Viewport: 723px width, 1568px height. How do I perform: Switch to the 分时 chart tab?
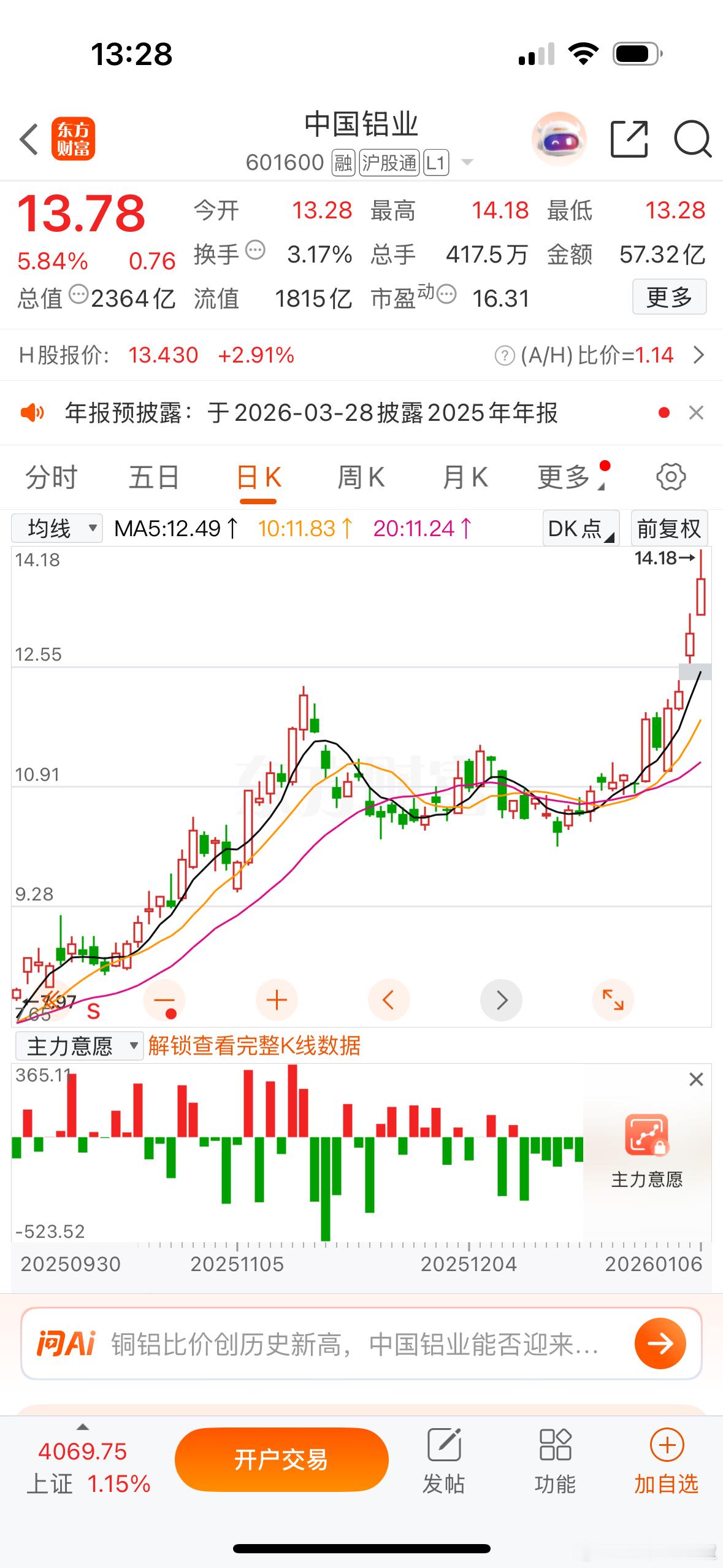tap(52, 477)
